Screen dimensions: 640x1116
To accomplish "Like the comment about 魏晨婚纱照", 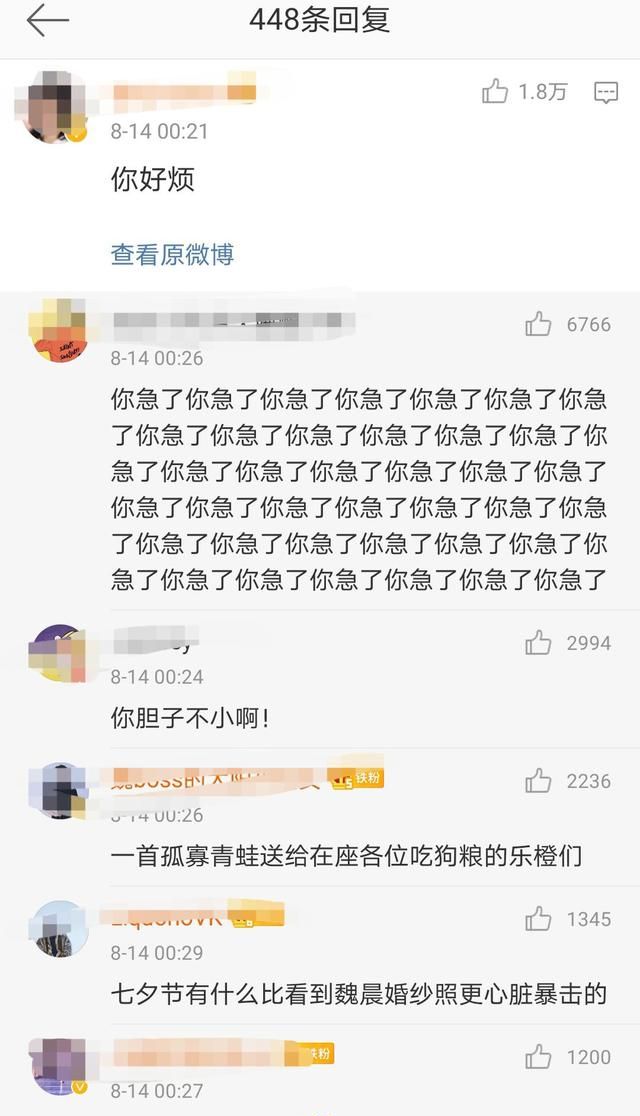I will pyautogui.click(x=539, y=919).
